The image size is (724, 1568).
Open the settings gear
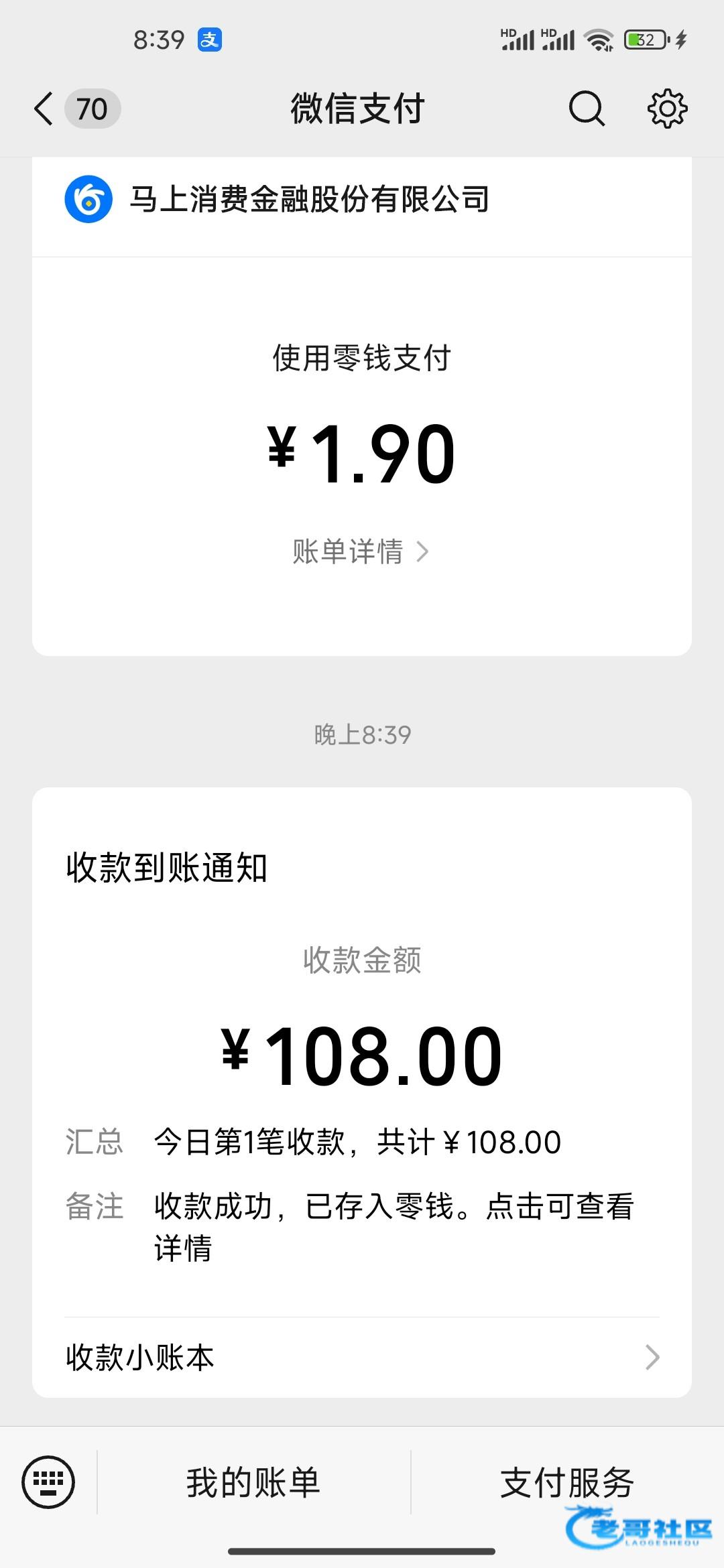[667, 109]
